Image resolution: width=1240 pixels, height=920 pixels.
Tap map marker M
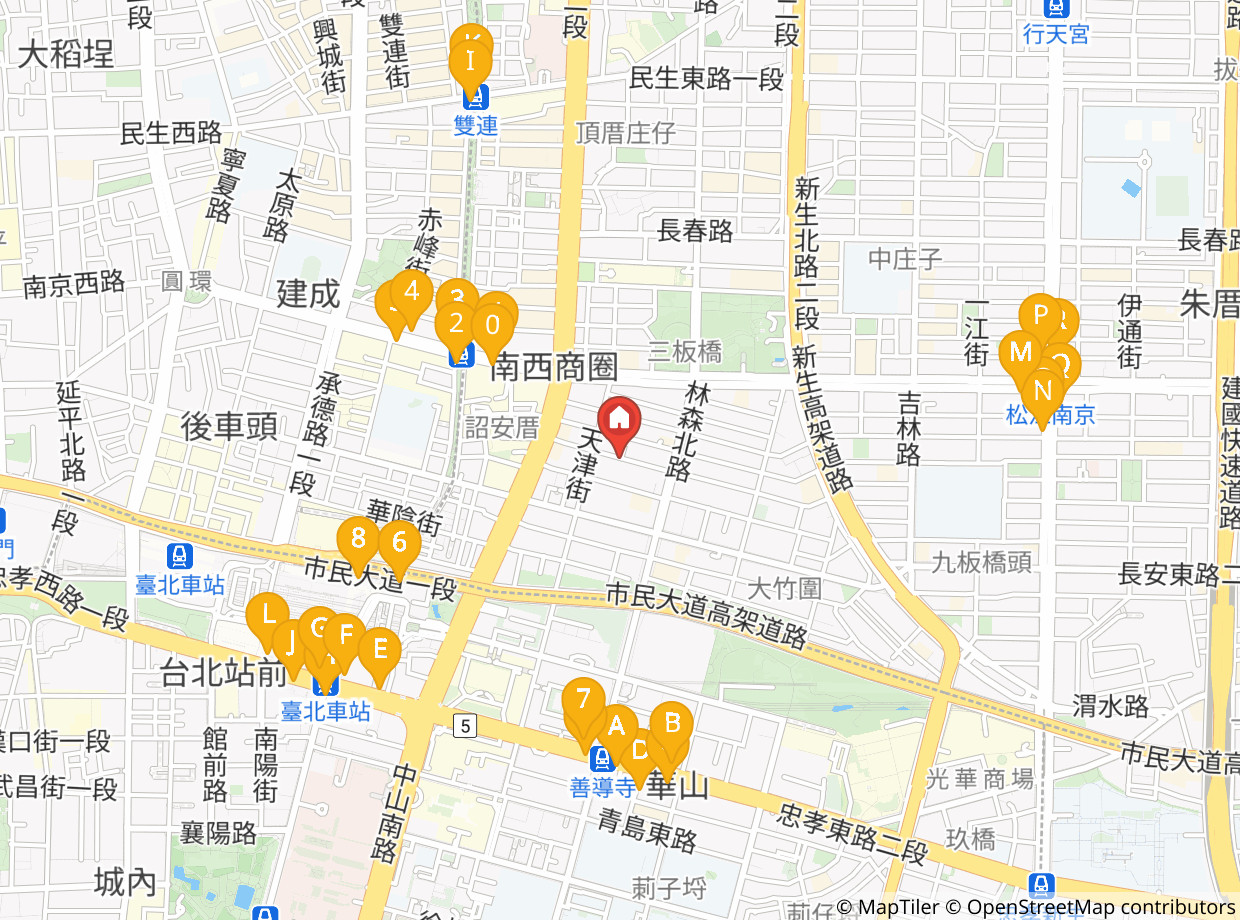click(x=1021, y=352)
